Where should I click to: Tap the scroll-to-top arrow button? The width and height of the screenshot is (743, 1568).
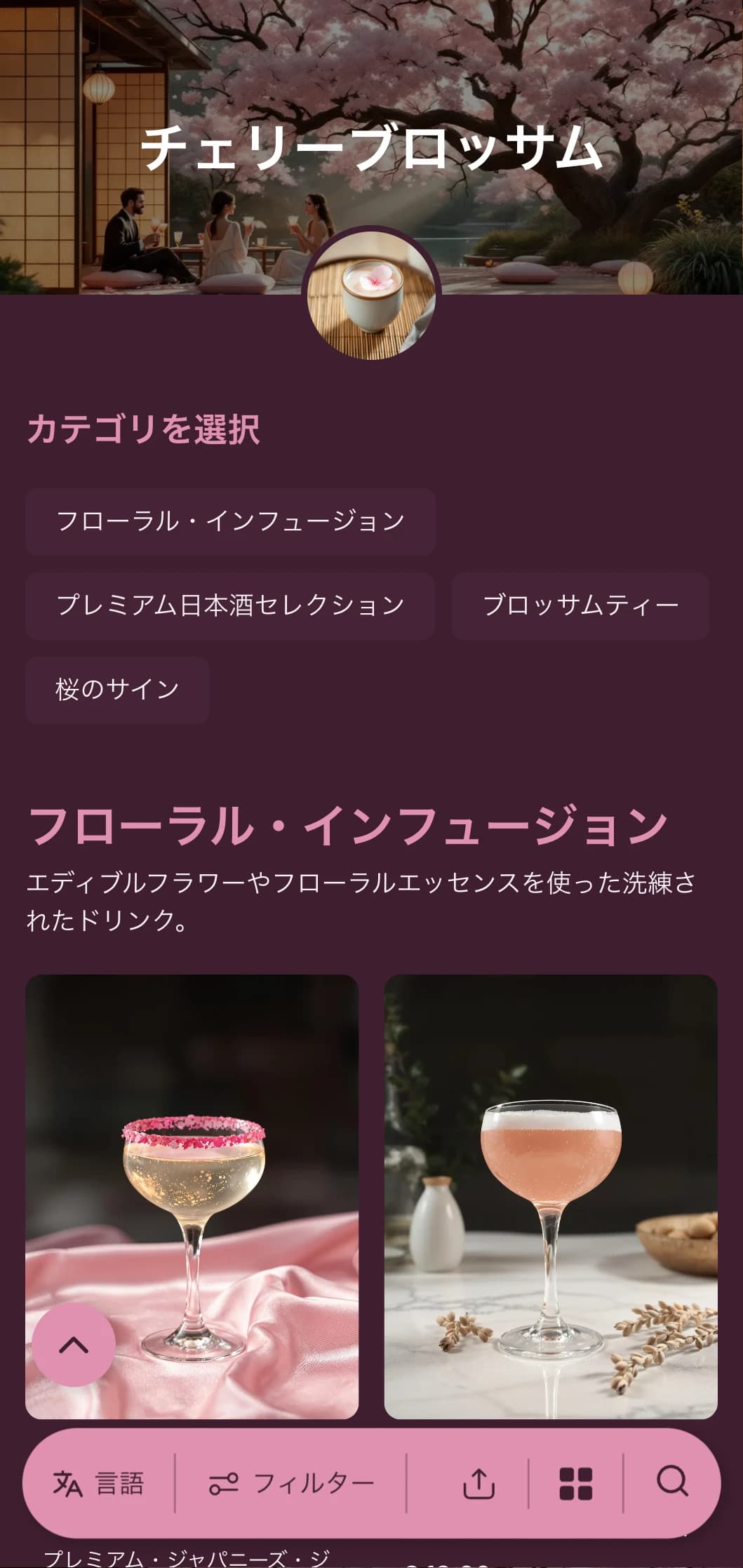coord(74,1345)
